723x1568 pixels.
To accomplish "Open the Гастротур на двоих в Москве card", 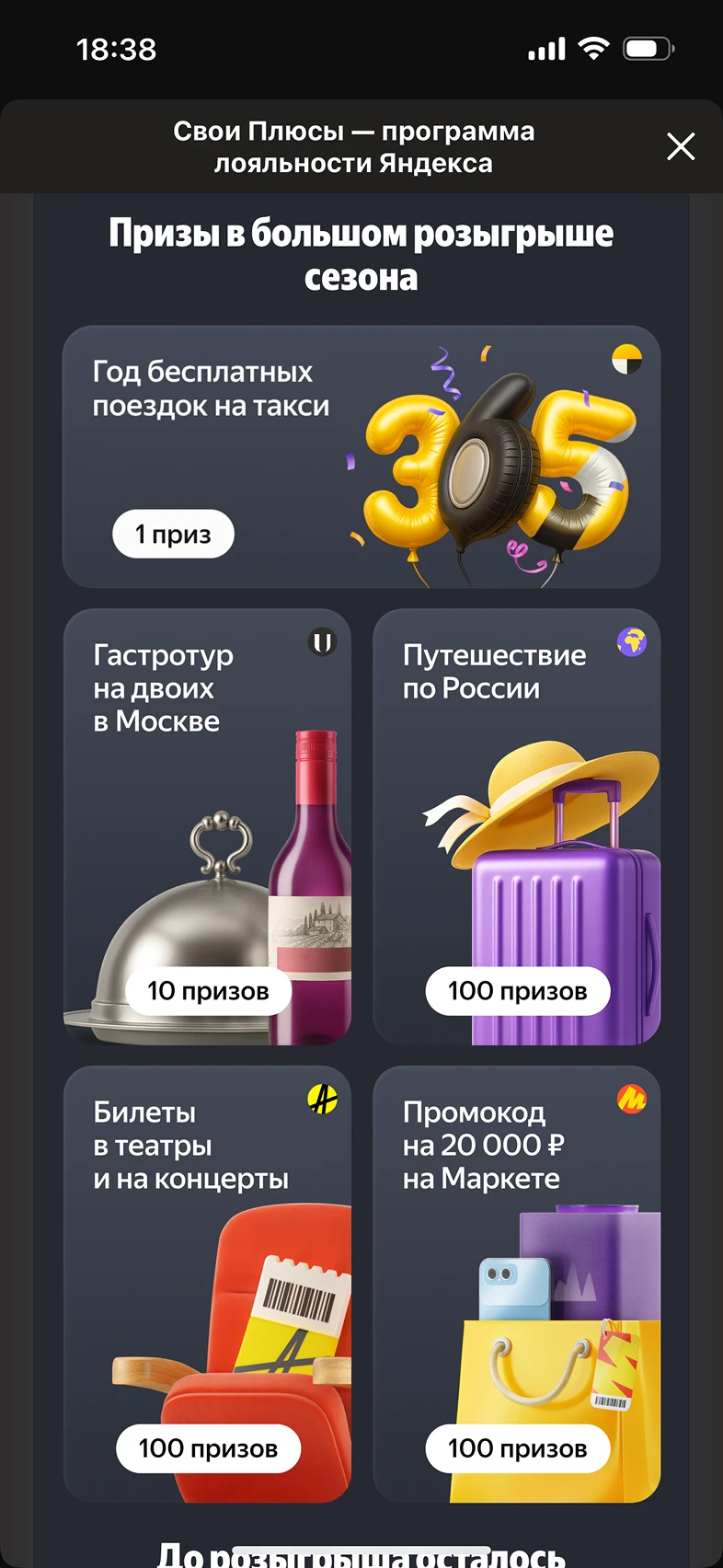I will click(207, 826).
